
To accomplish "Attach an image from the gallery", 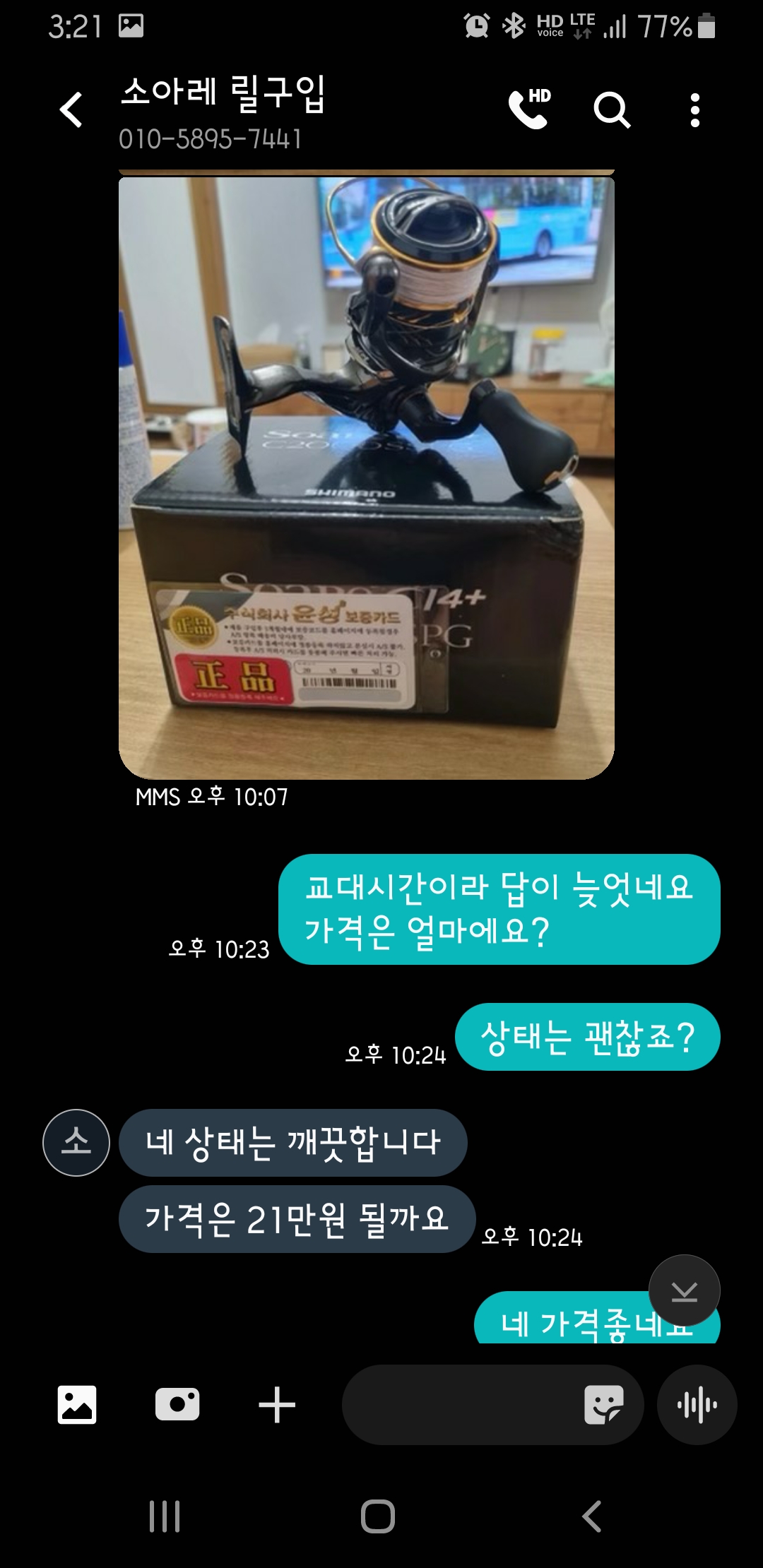I will click(x=77, y=1404).
